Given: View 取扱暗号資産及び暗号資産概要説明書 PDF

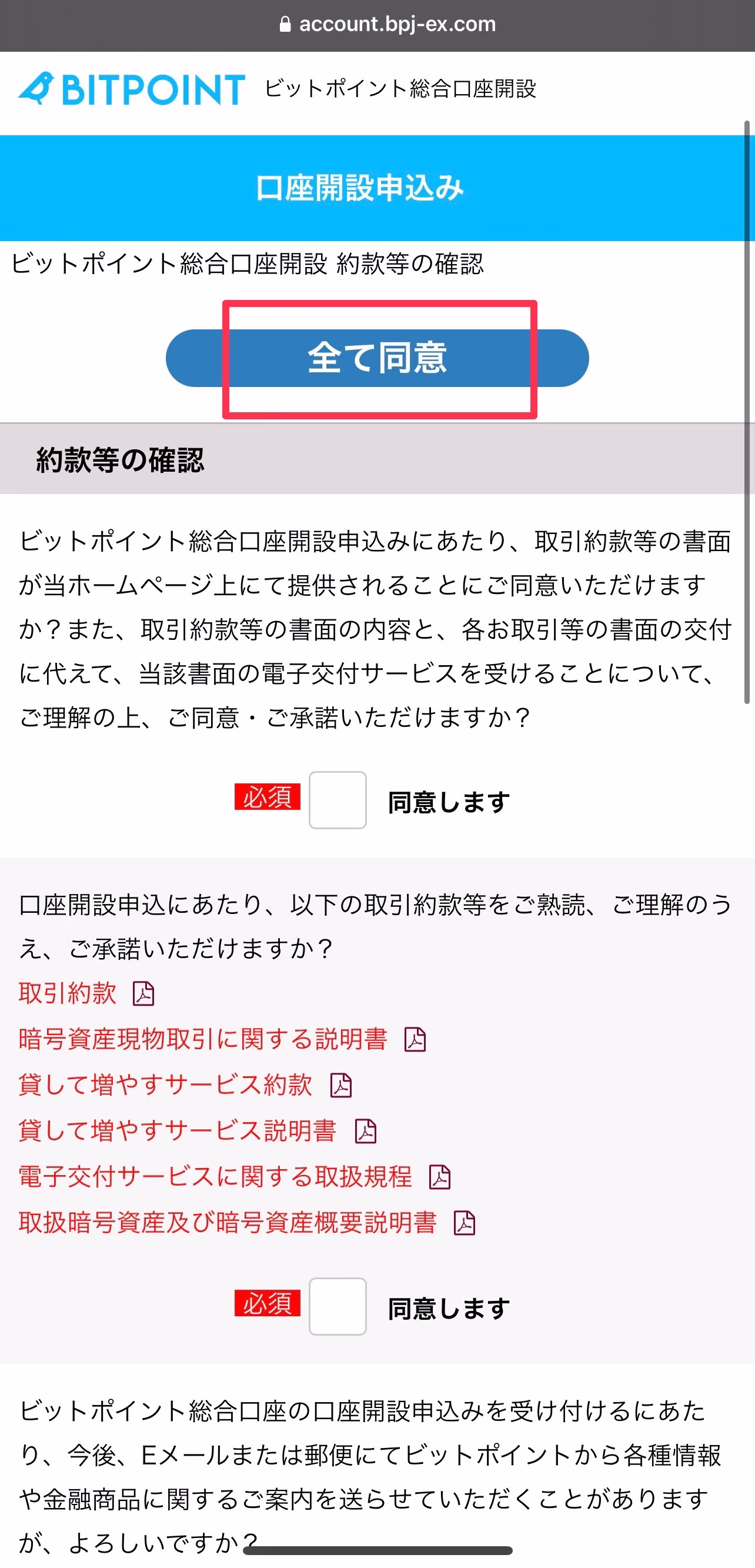Looking at the screenshot, I should pyautogui.click(x=228, y=1222).
